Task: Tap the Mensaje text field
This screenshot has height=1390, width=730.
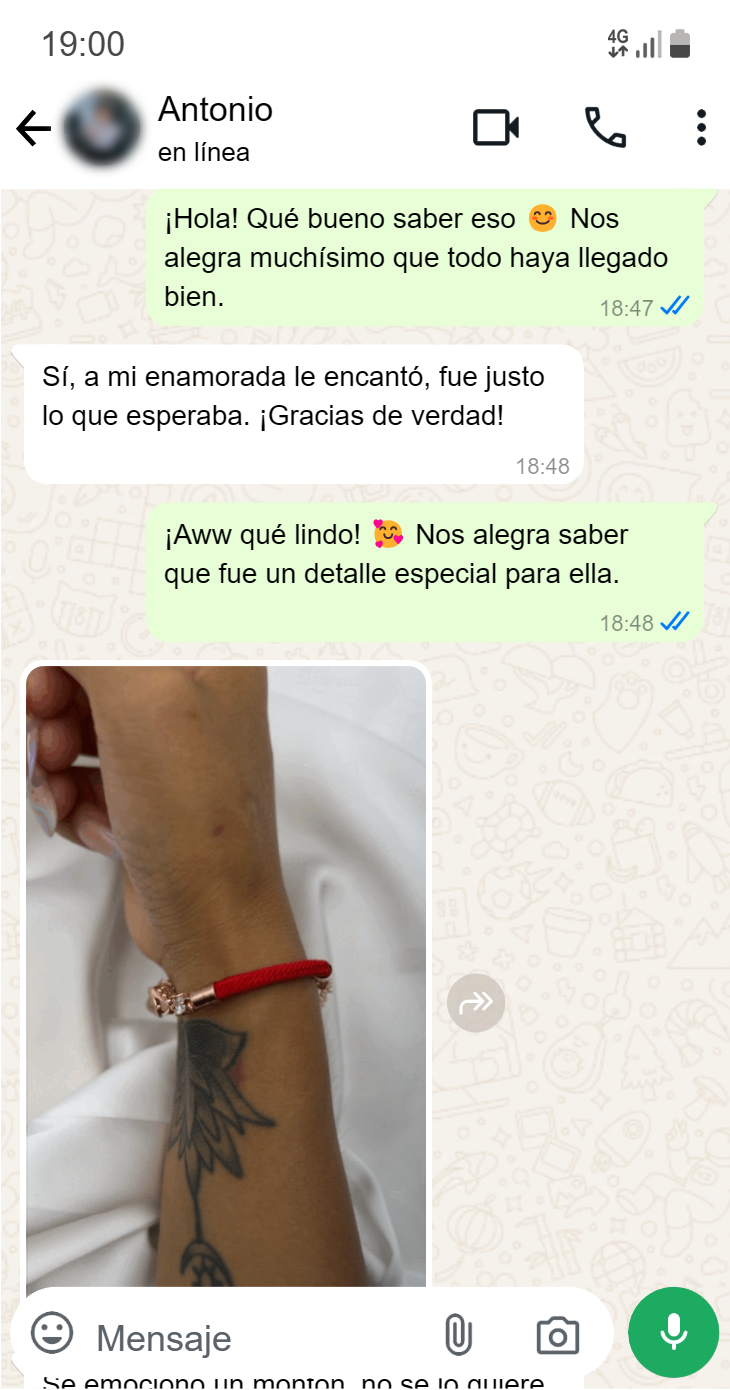Action: coord(250,1337)
